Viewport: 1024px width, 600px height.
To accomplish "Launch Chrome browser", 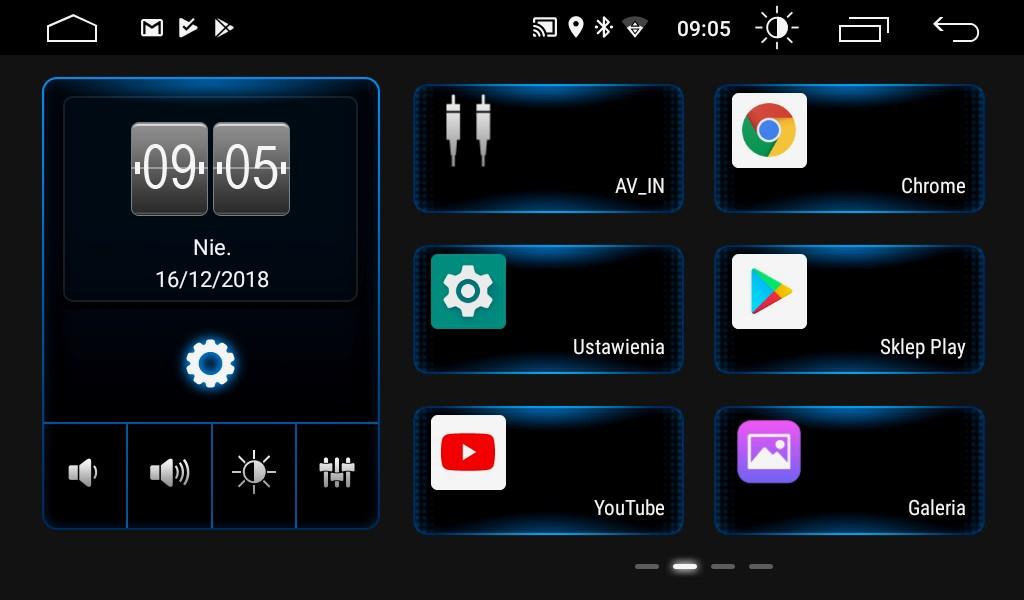I will tap(849, 148).
